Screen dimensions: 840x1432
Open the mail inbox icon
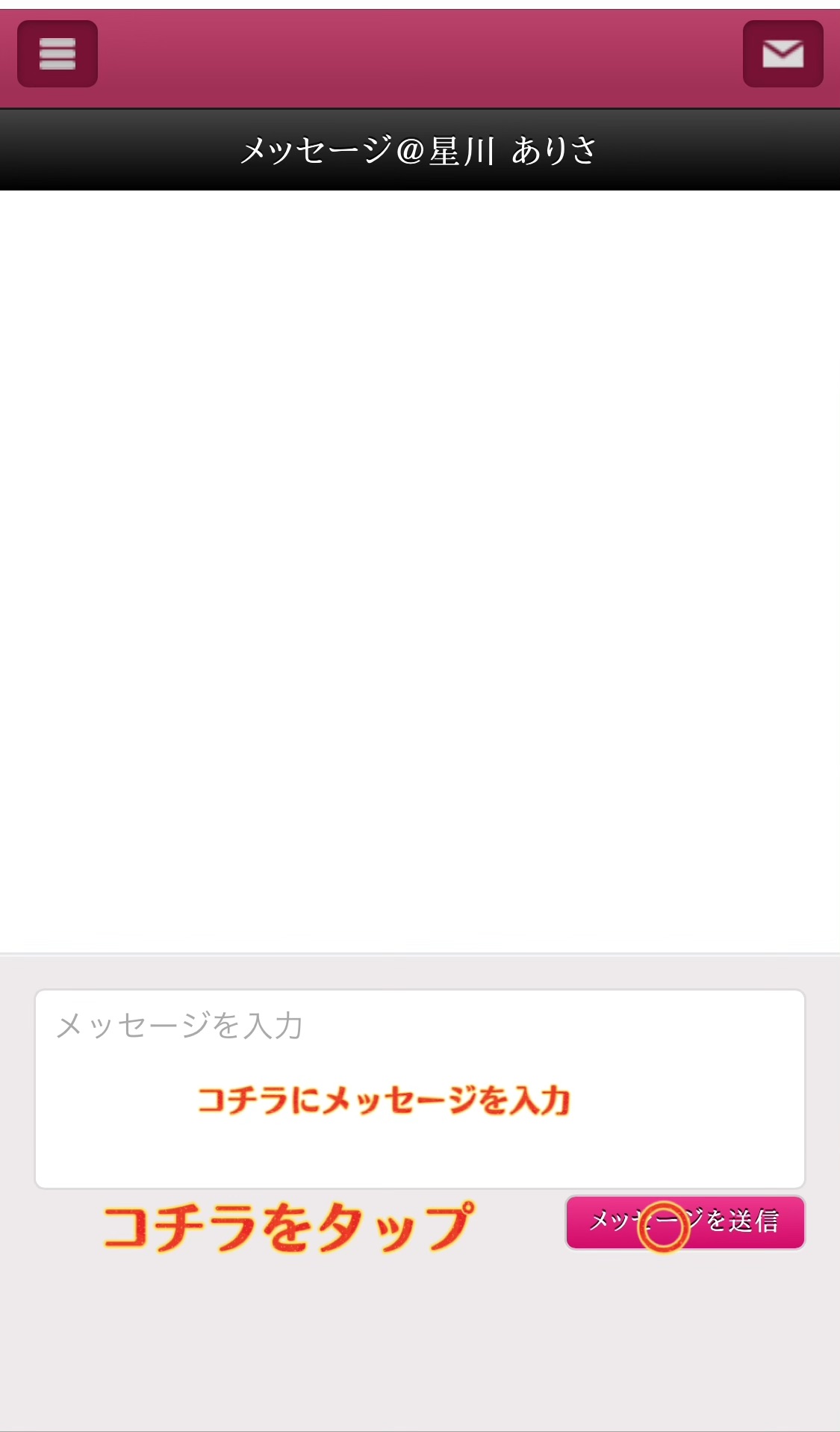(783, 54)
